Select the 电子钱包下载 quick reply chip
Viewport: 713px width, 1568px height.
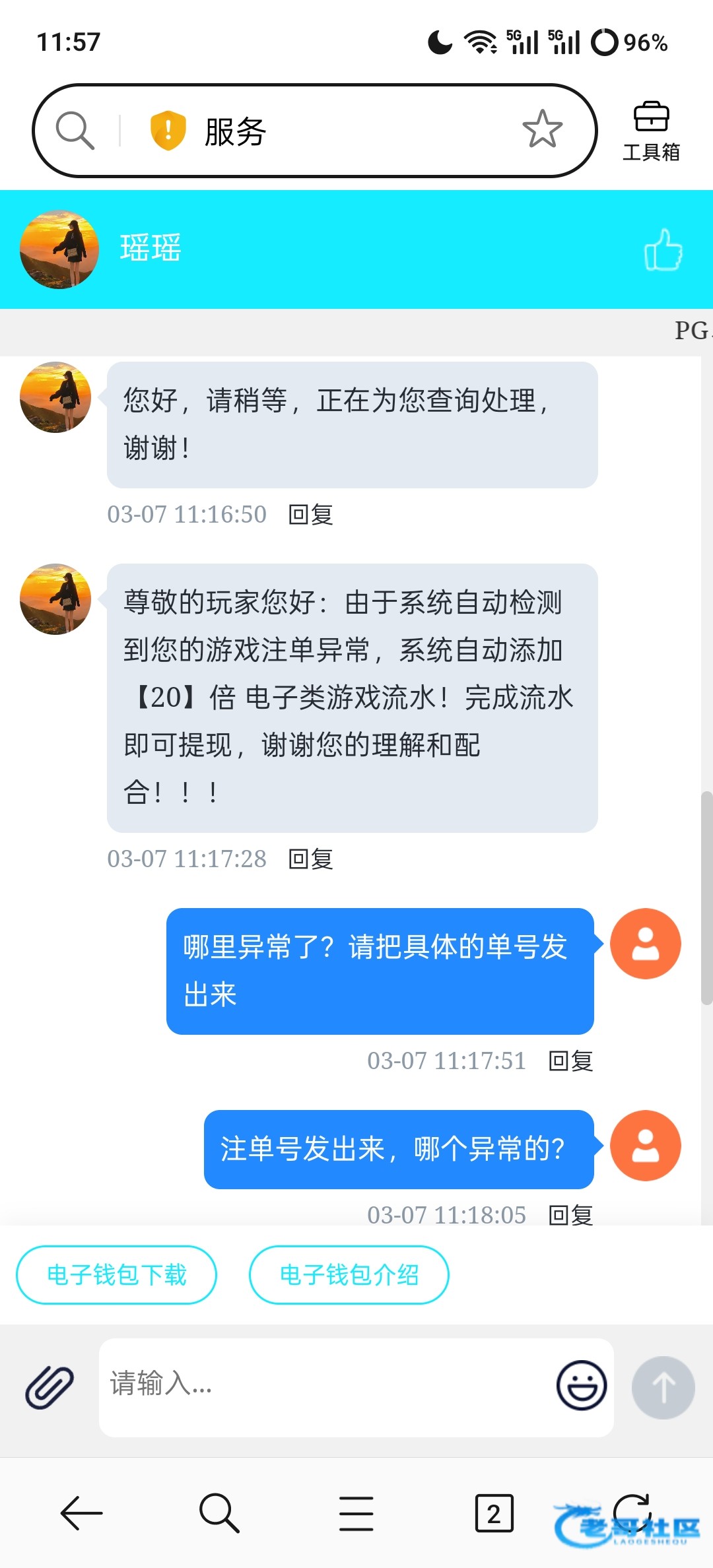click(x=117, y=1275)
